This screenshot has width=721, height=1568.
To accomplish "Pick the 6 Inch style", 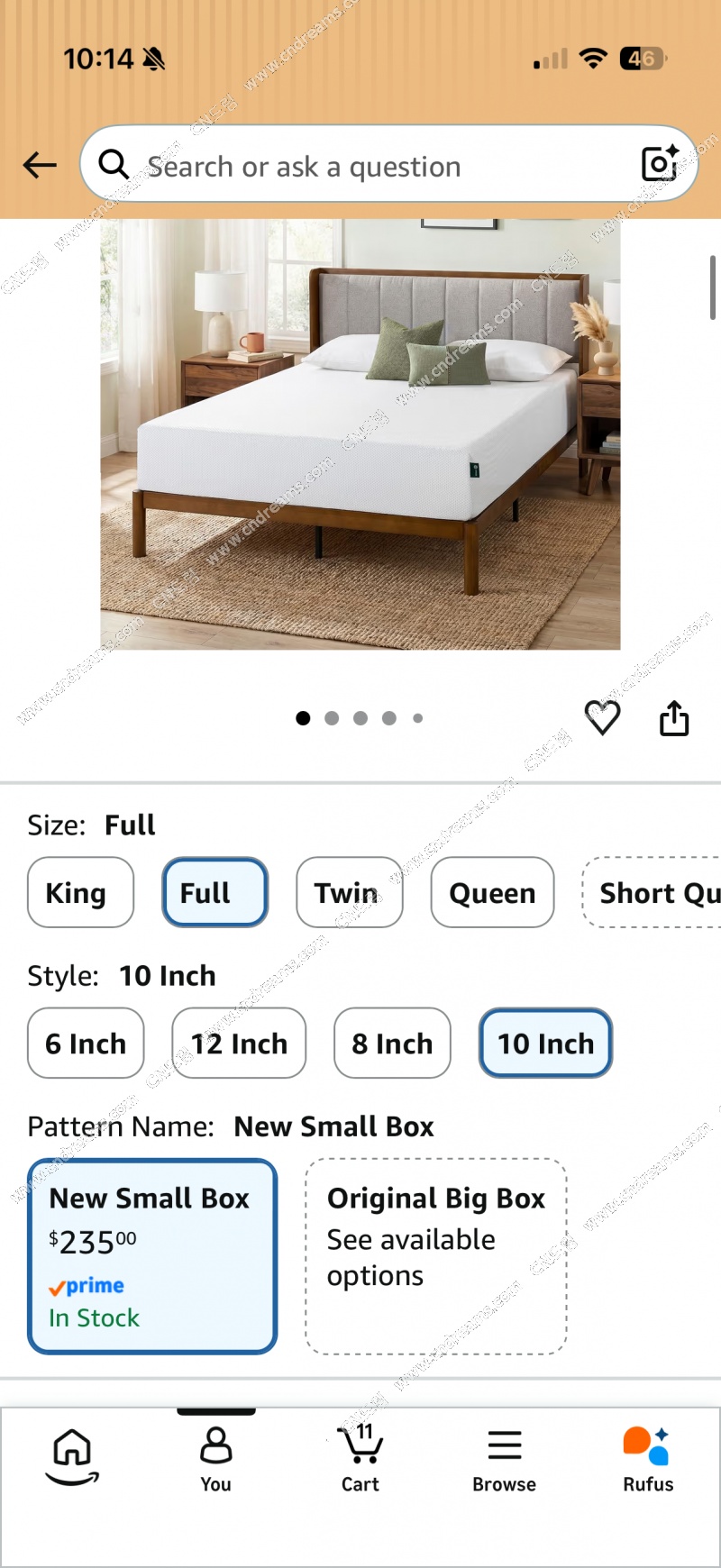I will click(x=86, y=1043).
